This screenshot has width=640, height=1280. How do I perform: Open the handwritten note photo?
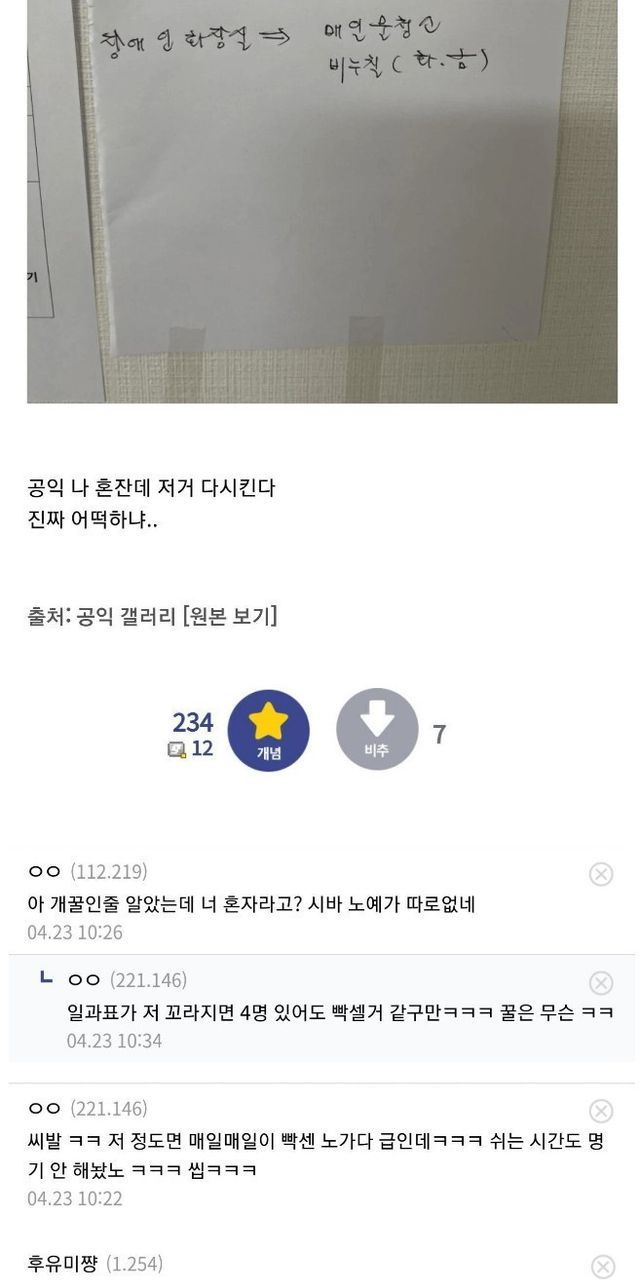click(322, 200)
